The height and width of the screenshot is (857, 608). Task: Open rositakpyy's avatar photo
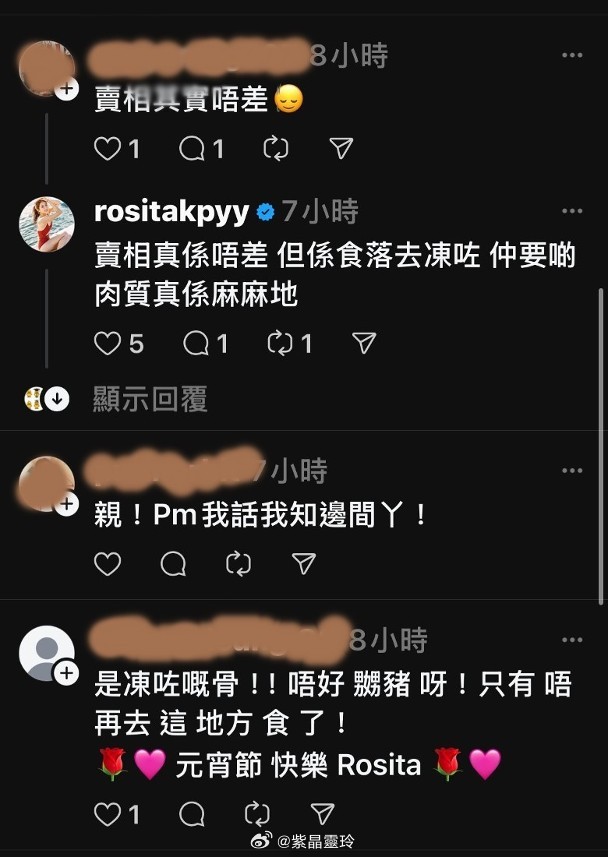(x=46, y=224)
